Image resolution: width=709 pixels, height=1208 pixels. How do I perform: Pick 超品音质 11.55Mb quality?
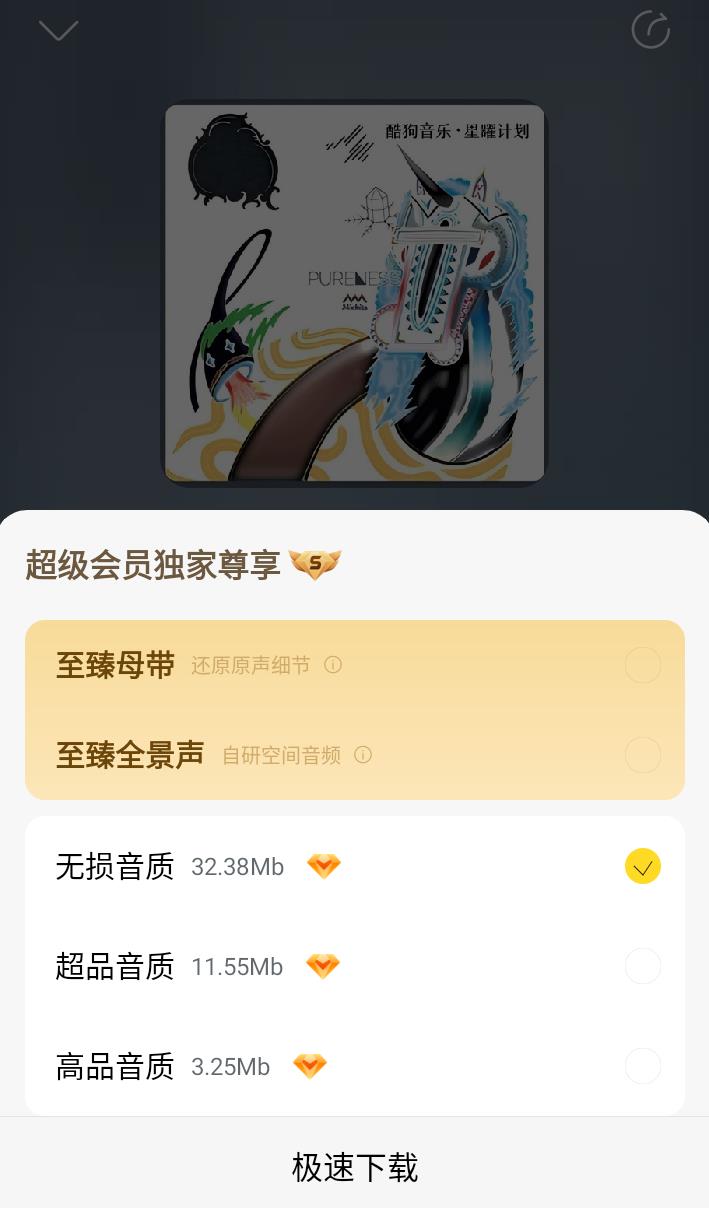pos(642,966)
